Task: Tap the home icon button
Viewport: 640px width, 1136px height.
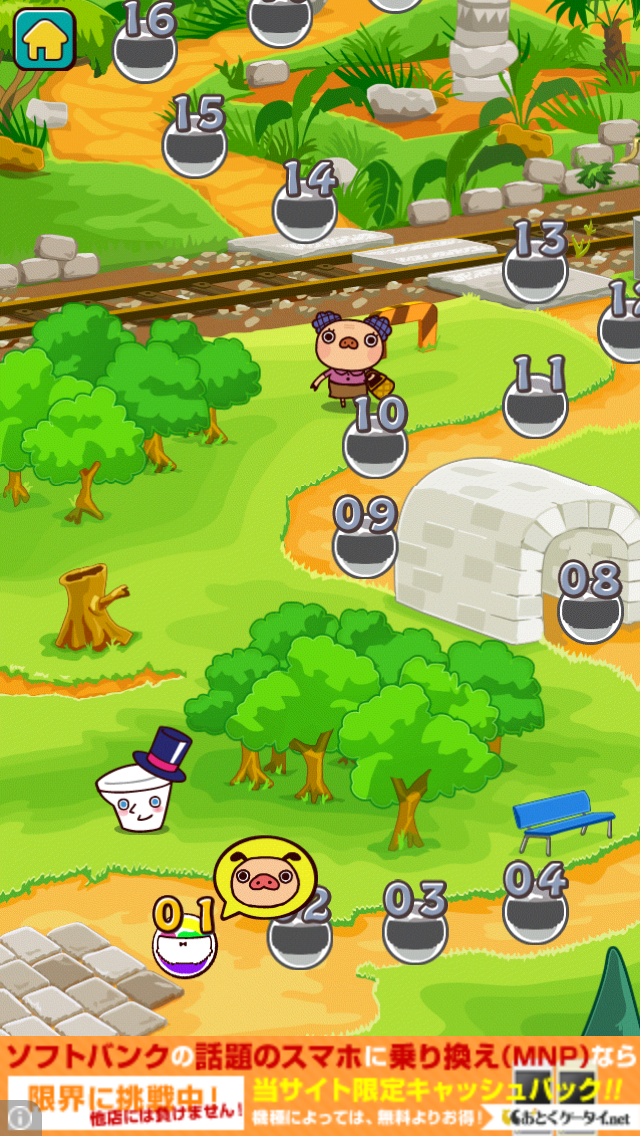Action: (45, 39)
